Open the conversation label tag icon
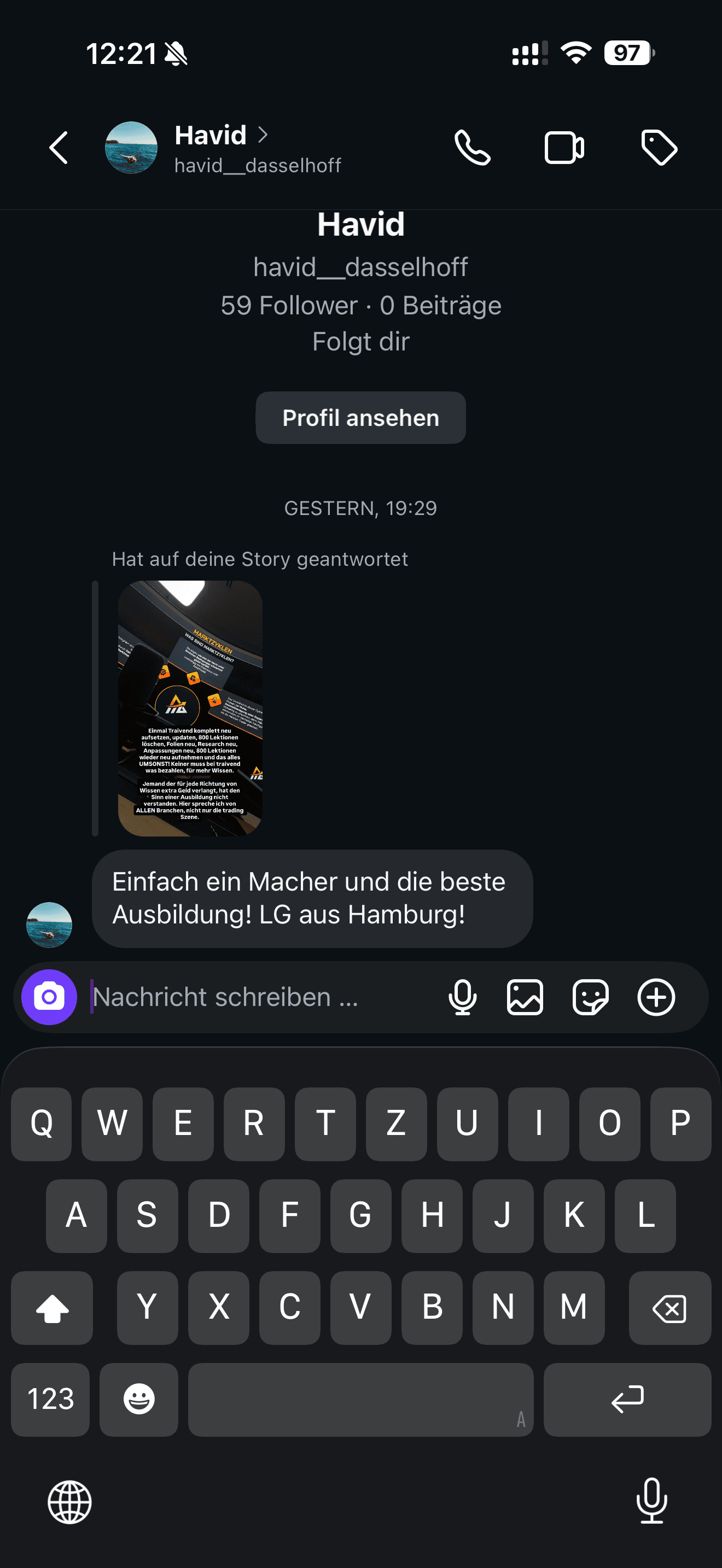Viewport: 722px width, 1568px height. tap(658, 148)
